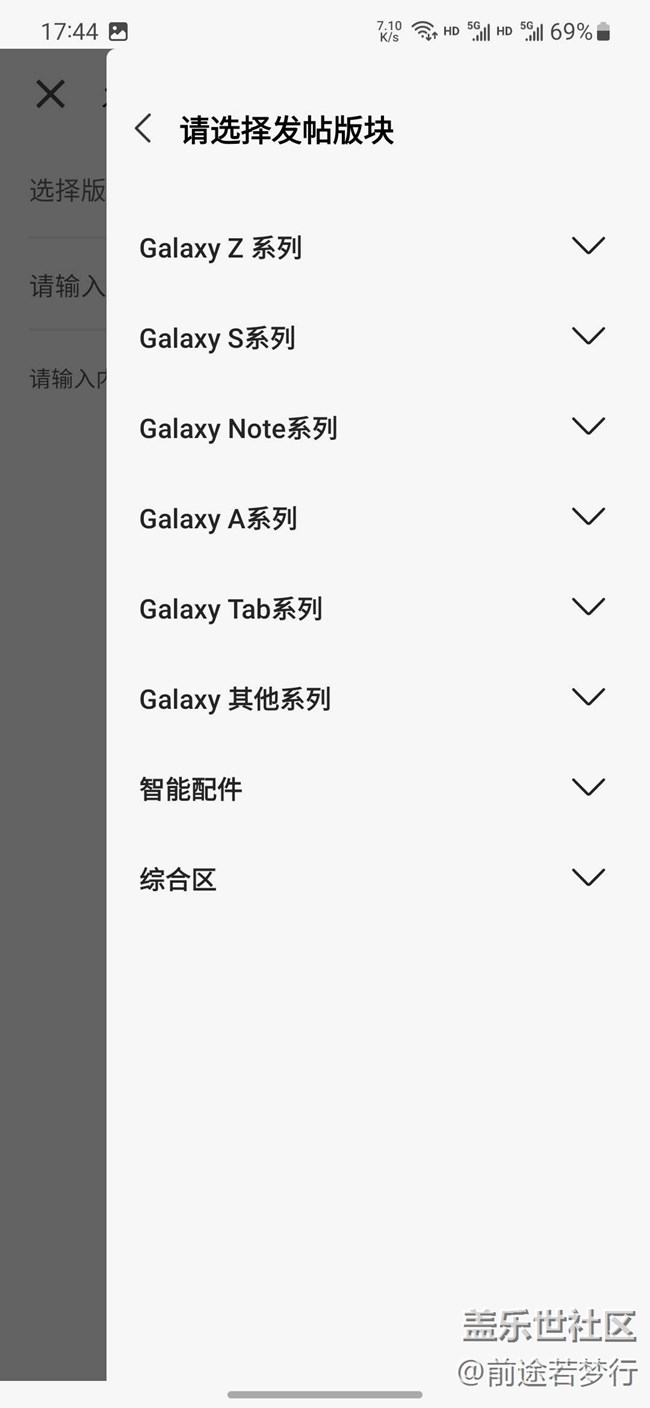The width and height of the screenshot is (650, 1408).
Task: Expand the Galaxy A系列 section
Action: tap(588, 516)
